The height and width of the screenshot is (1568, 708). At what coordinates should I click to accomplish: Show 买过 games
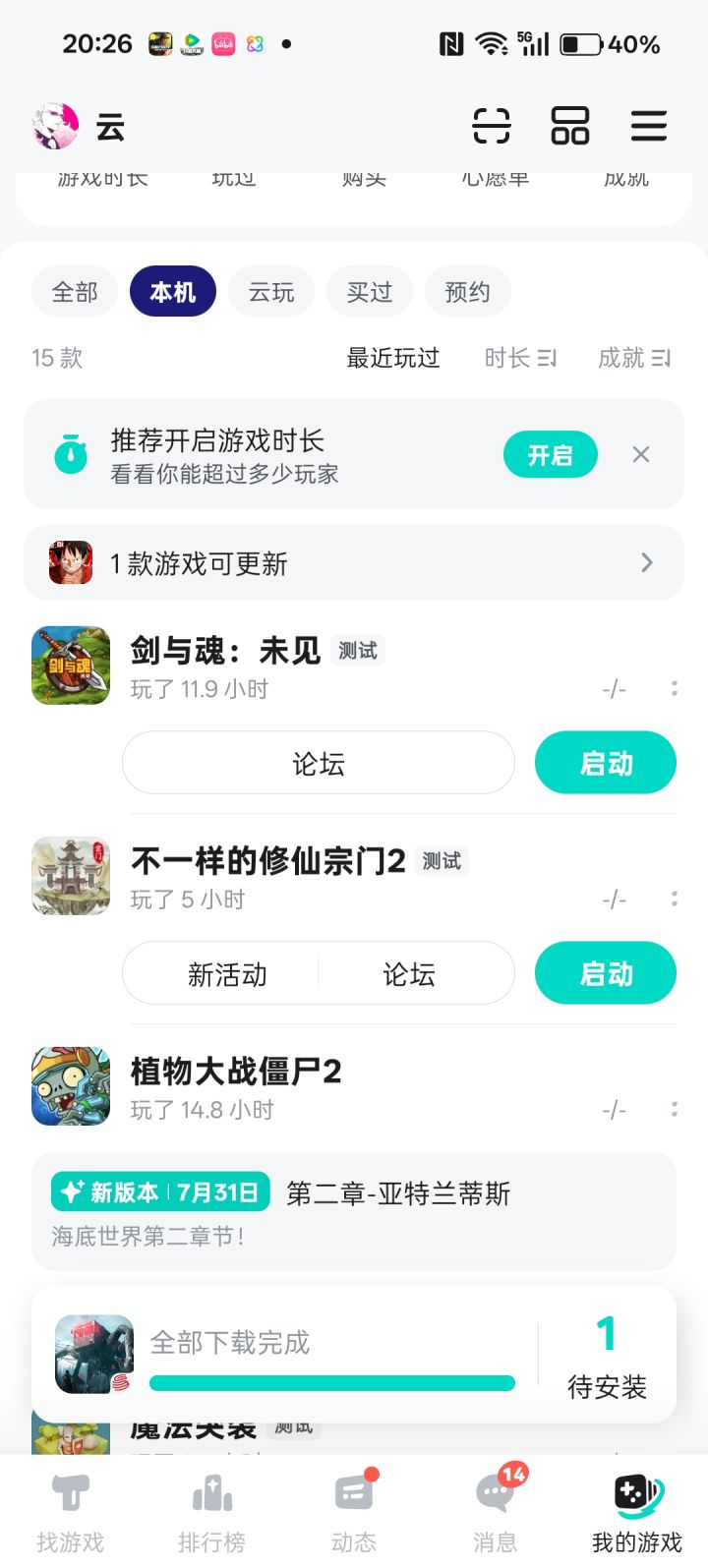click(x=370, y=292)
